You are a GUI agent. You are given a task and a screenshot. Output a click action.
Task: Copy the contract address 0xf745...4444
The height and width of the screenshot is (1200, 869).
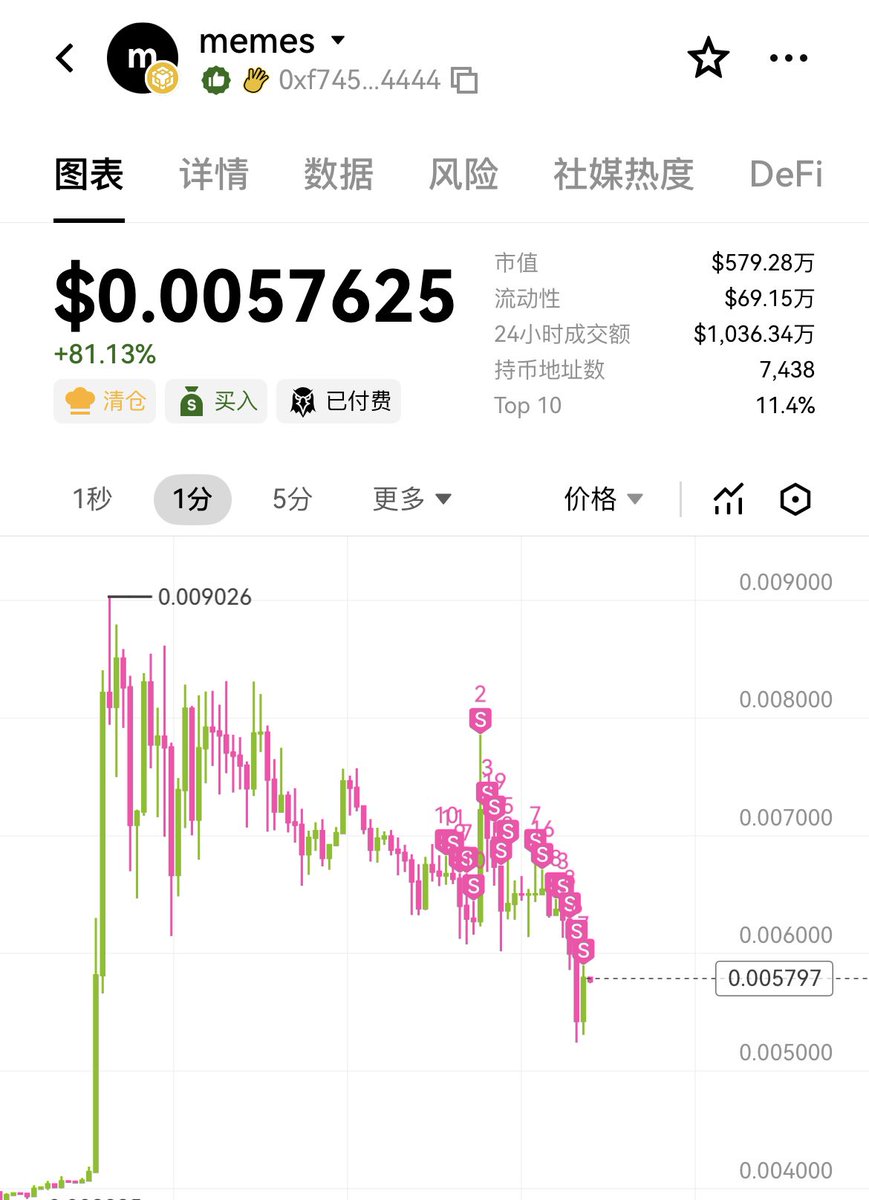(464, 81)
